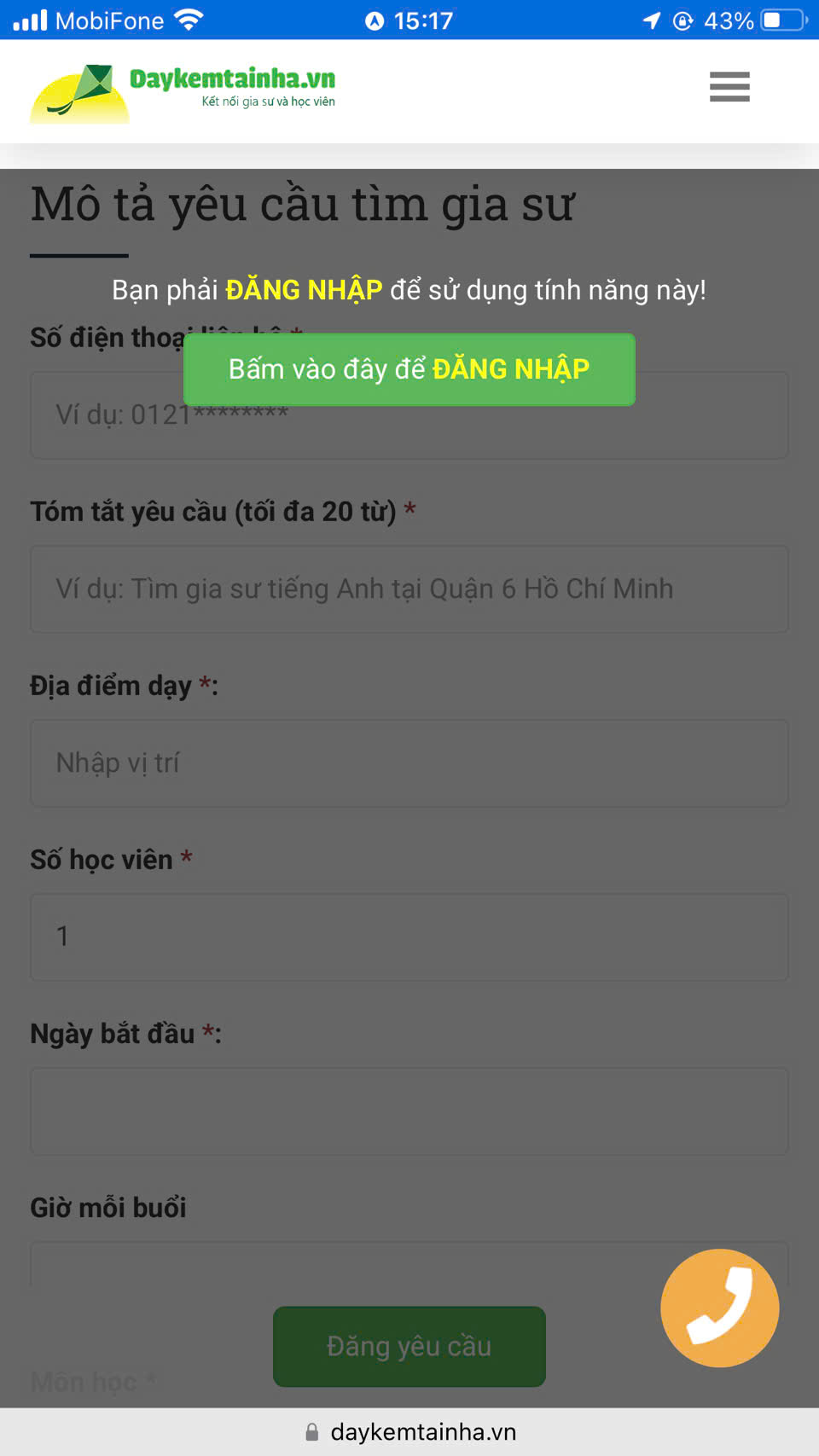The height and width of the screenshot is (1456, 819).
Task: Enter the Tóm tắt yêu cầu field
Action: [409, 589]
